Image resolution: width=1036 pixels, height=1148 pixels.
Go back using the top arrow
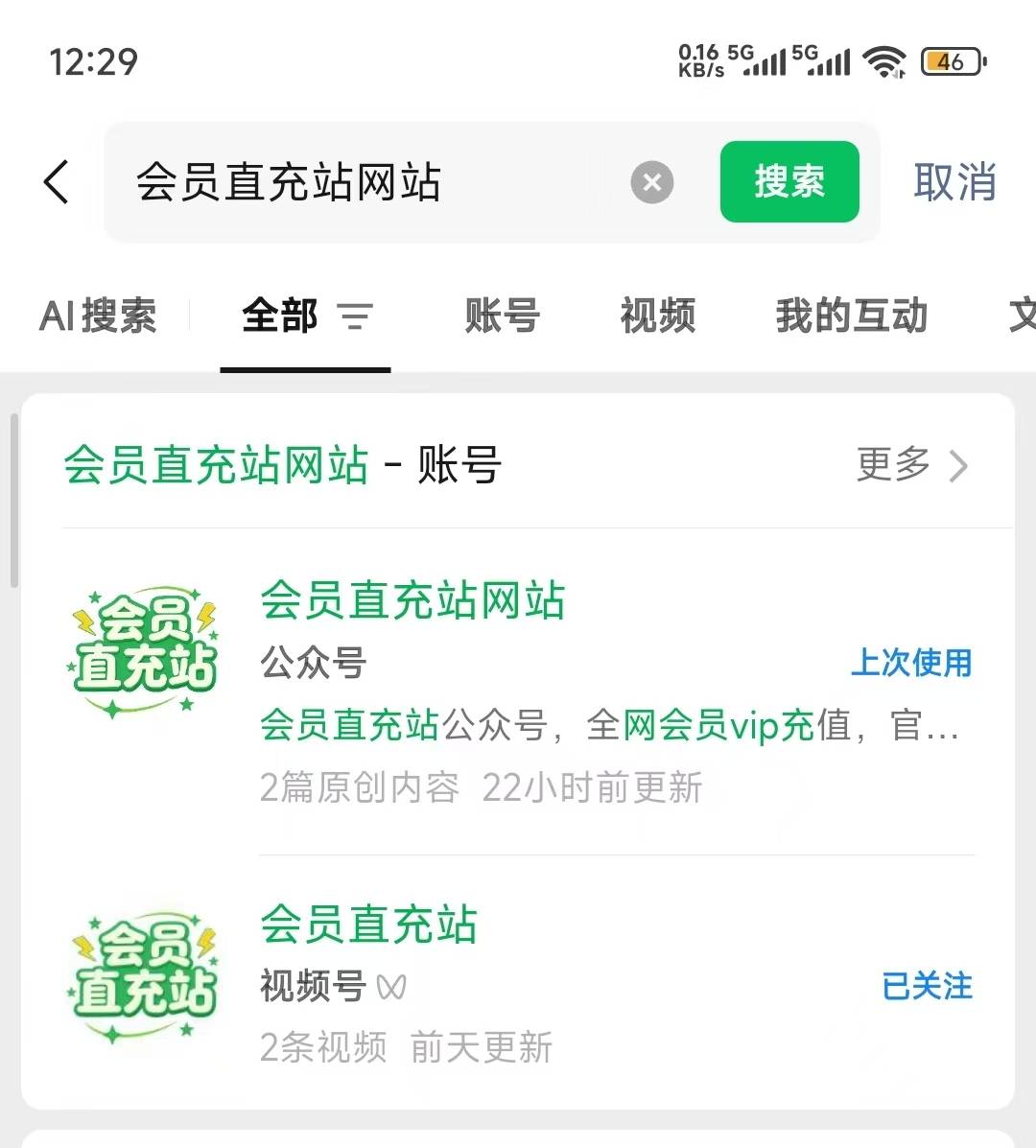pyautogui.click(x=58, y=181)
